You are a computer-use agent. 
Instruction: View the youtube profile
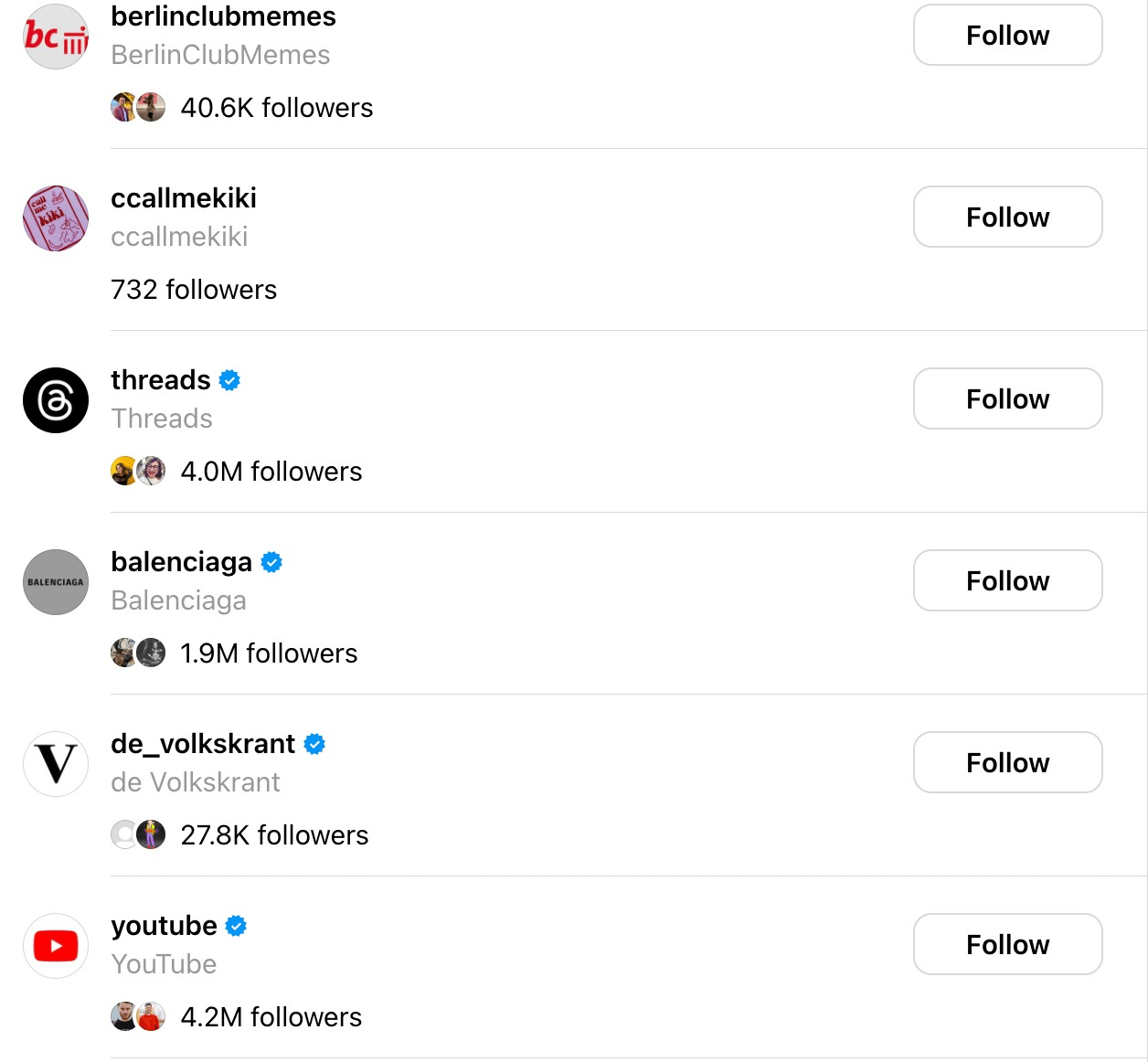(164, 926)
